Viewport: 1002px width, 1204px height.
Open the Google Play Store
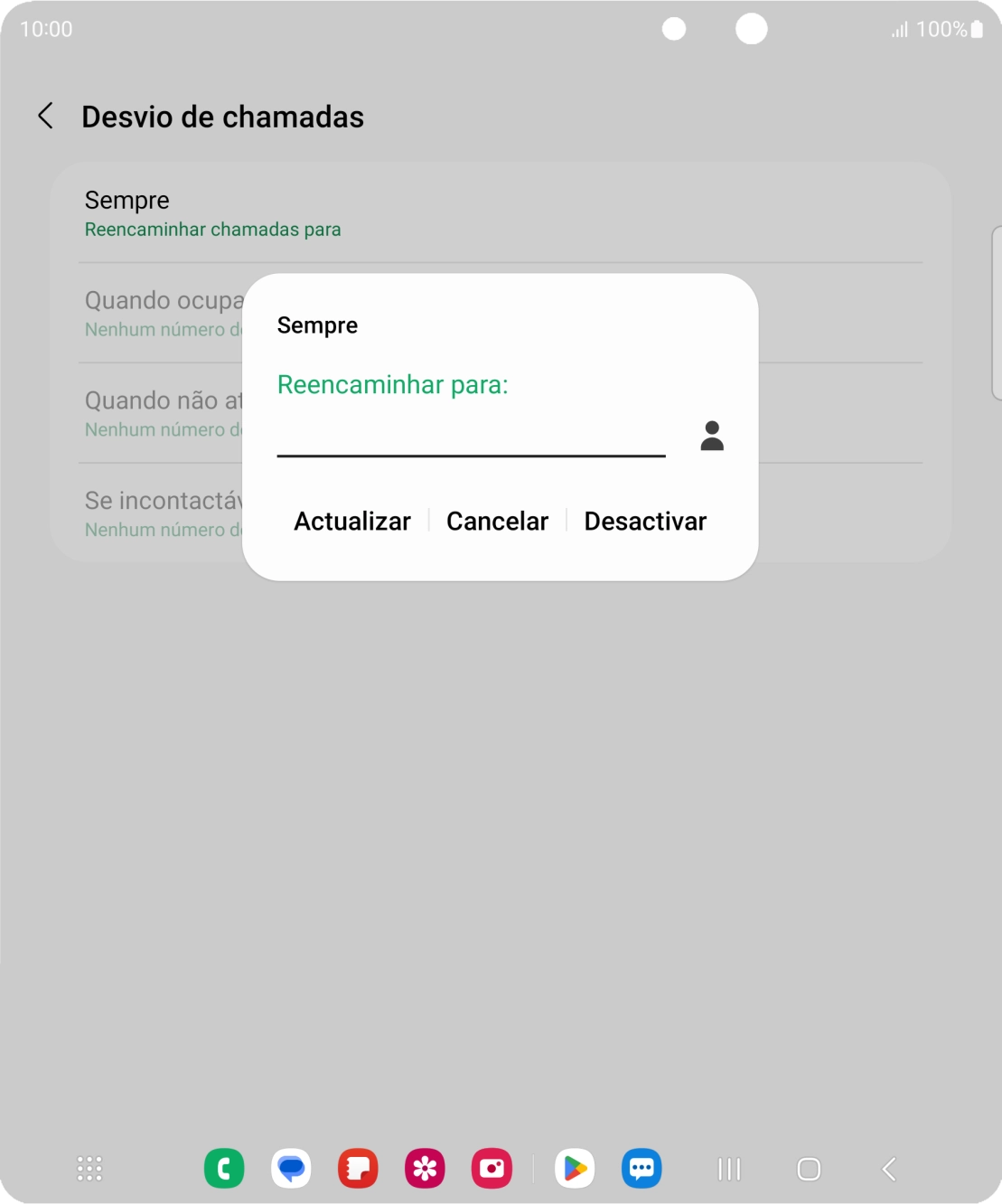point(574,1168)
